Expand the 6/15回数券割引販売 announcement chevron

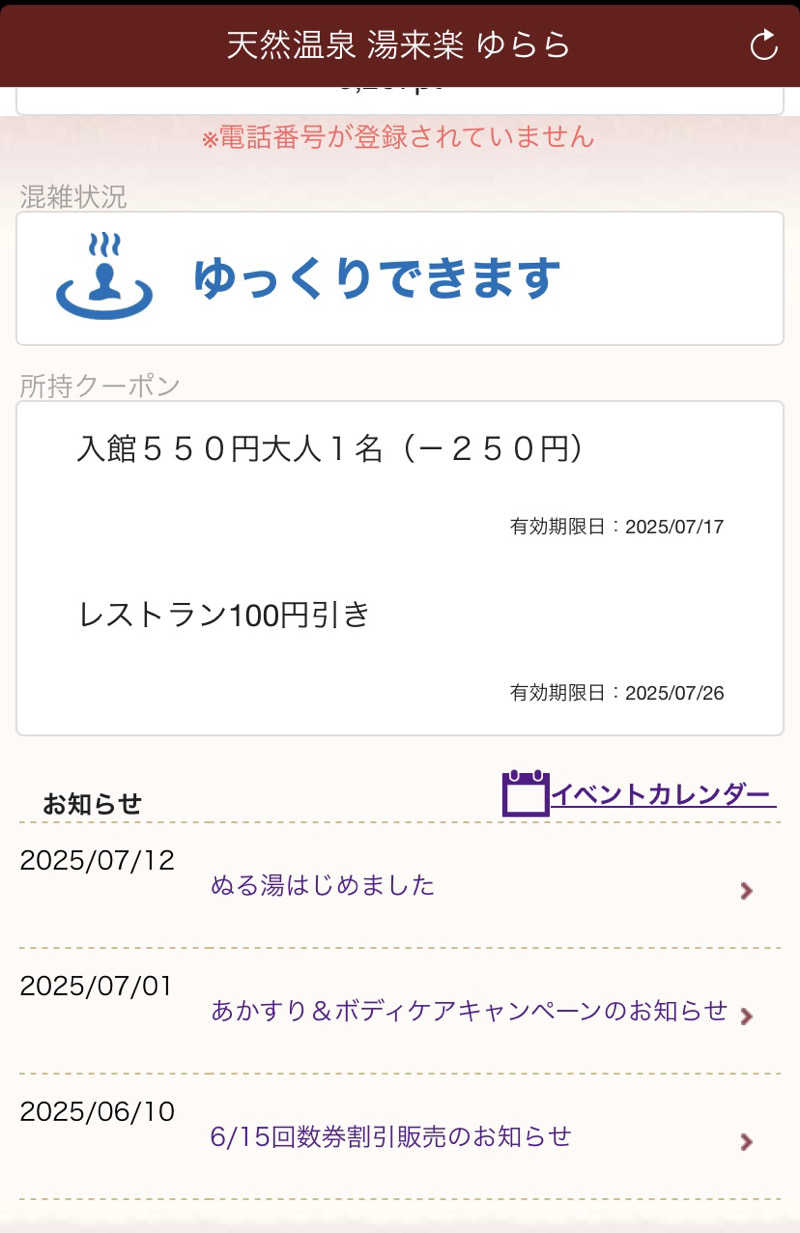point(746,1142)
